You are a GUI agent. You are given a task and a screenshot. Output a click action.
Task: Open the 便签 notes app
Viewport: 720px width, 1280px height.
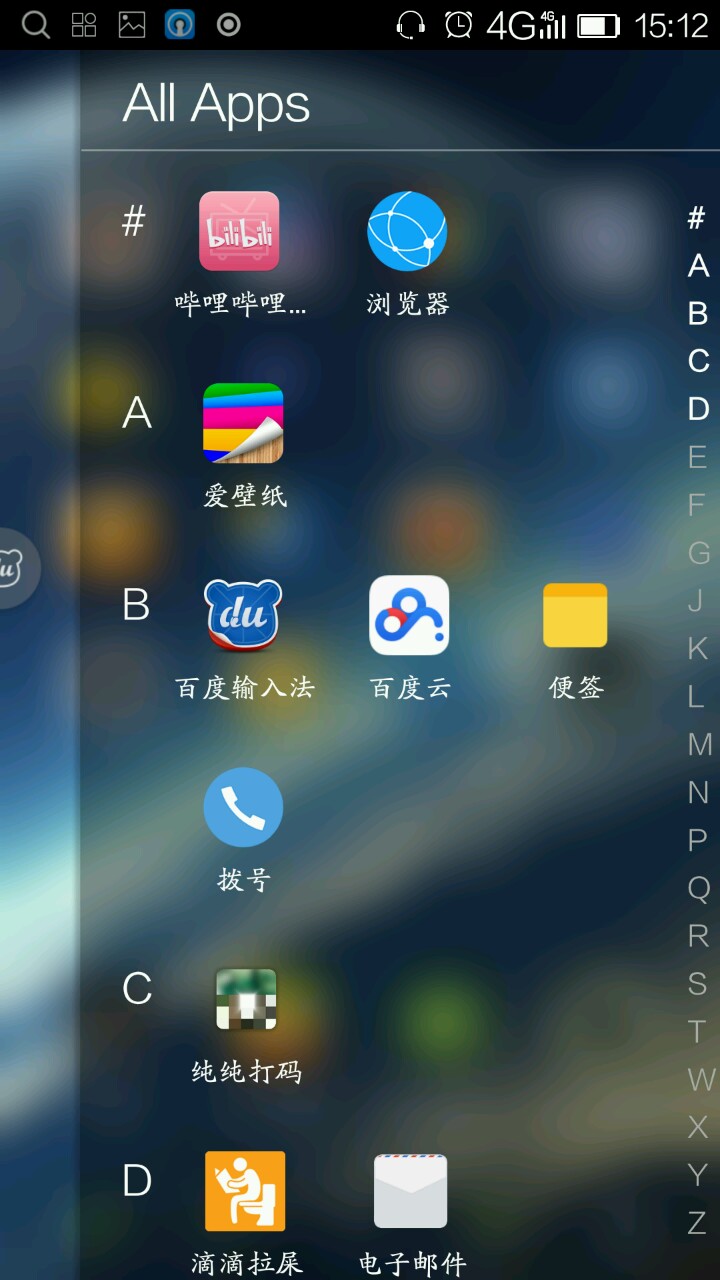click(x=575, y=616)
